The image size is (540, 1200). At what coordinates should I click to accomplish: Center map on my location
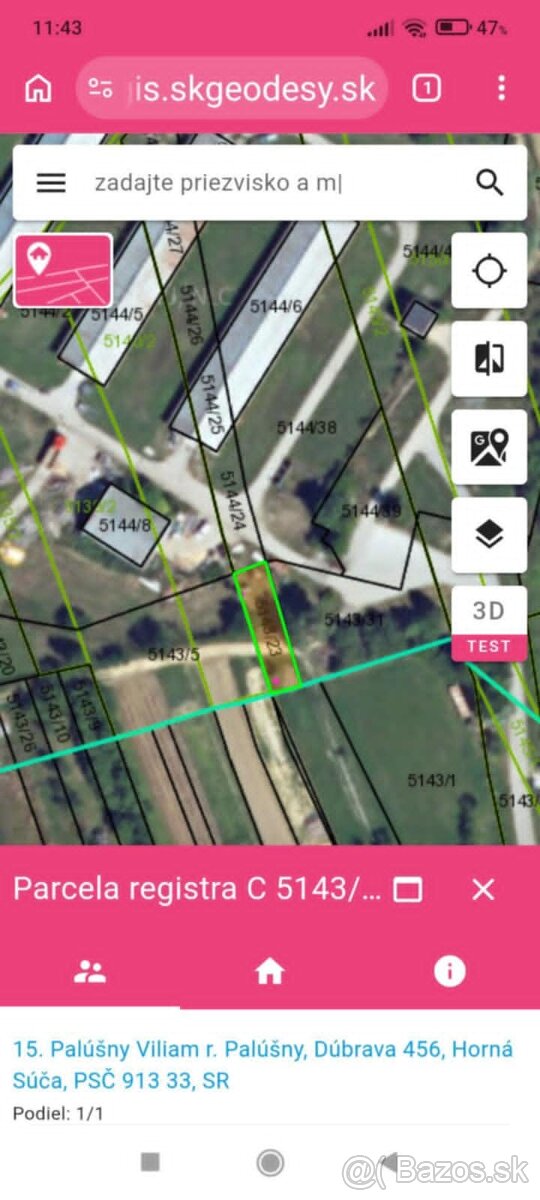pos(489,271)
